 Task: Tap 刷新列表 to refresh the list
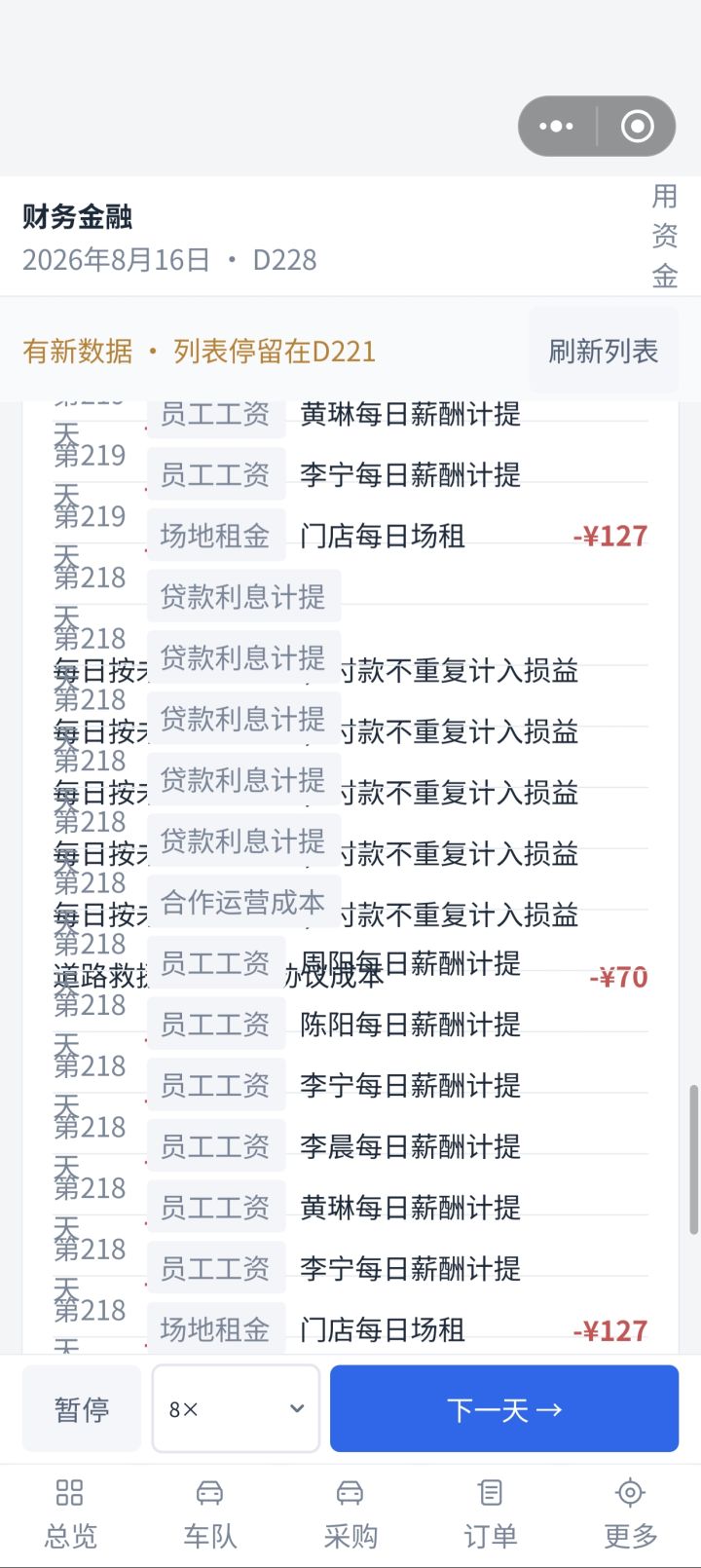604,351
